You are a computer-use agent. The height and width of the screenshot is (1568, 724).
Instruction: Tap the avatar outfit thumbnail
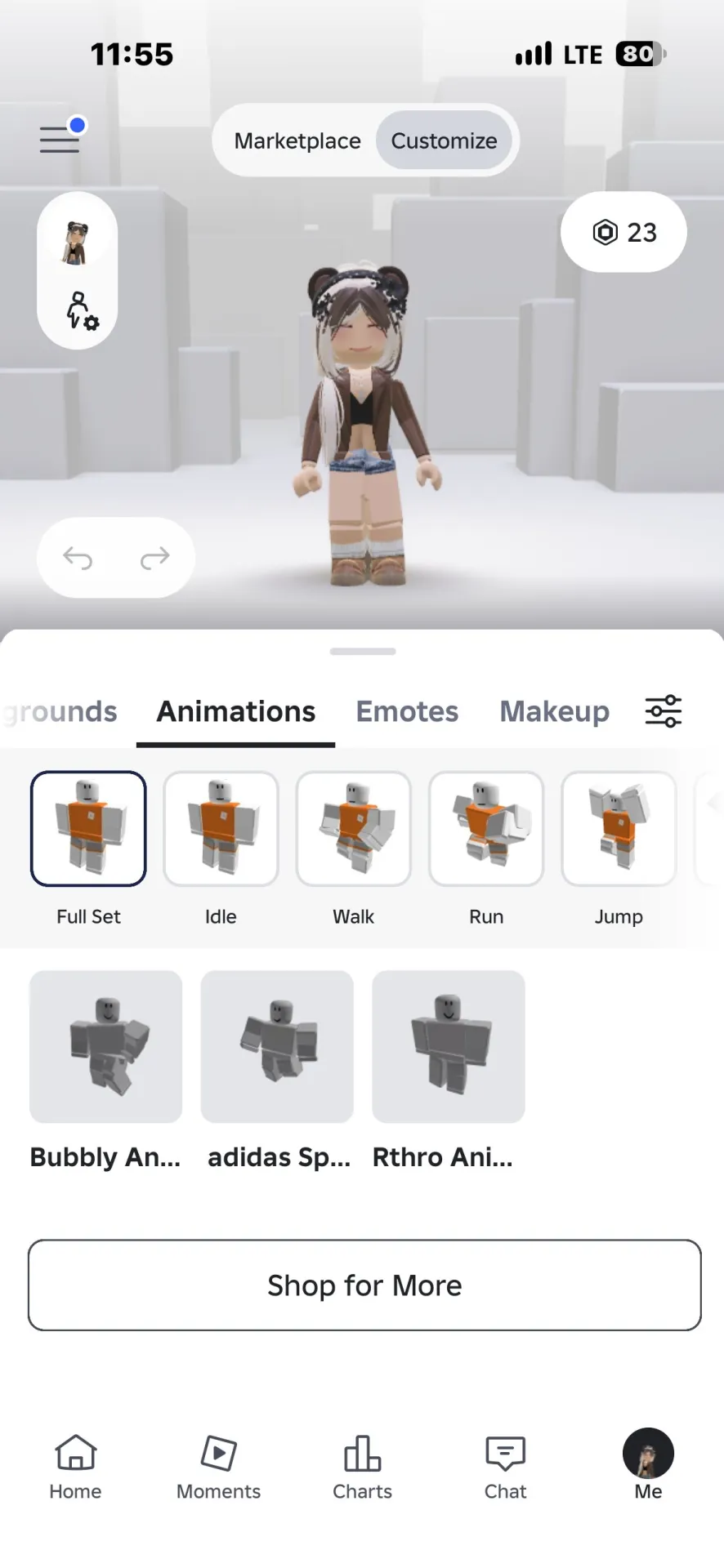click(77, 242)
